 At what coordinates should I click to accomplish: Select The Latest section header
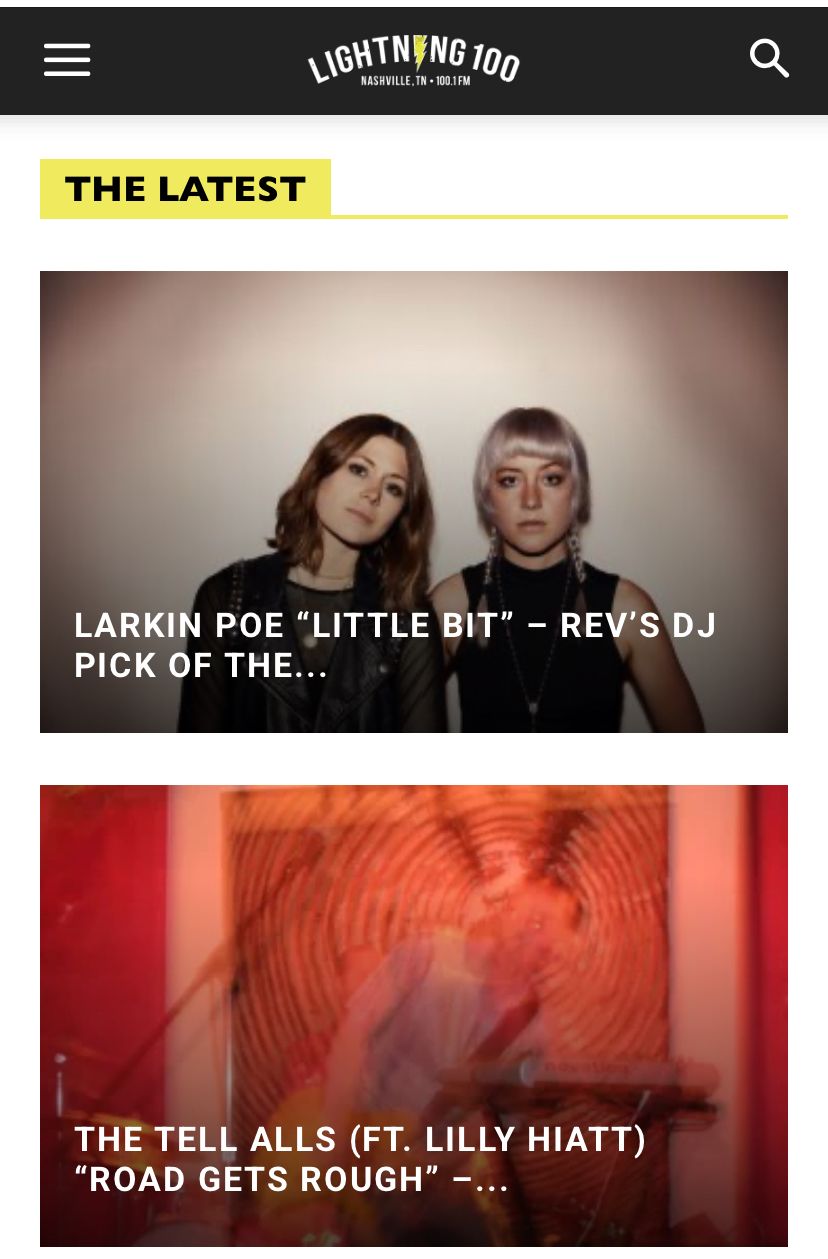click(x=185, y=189)
